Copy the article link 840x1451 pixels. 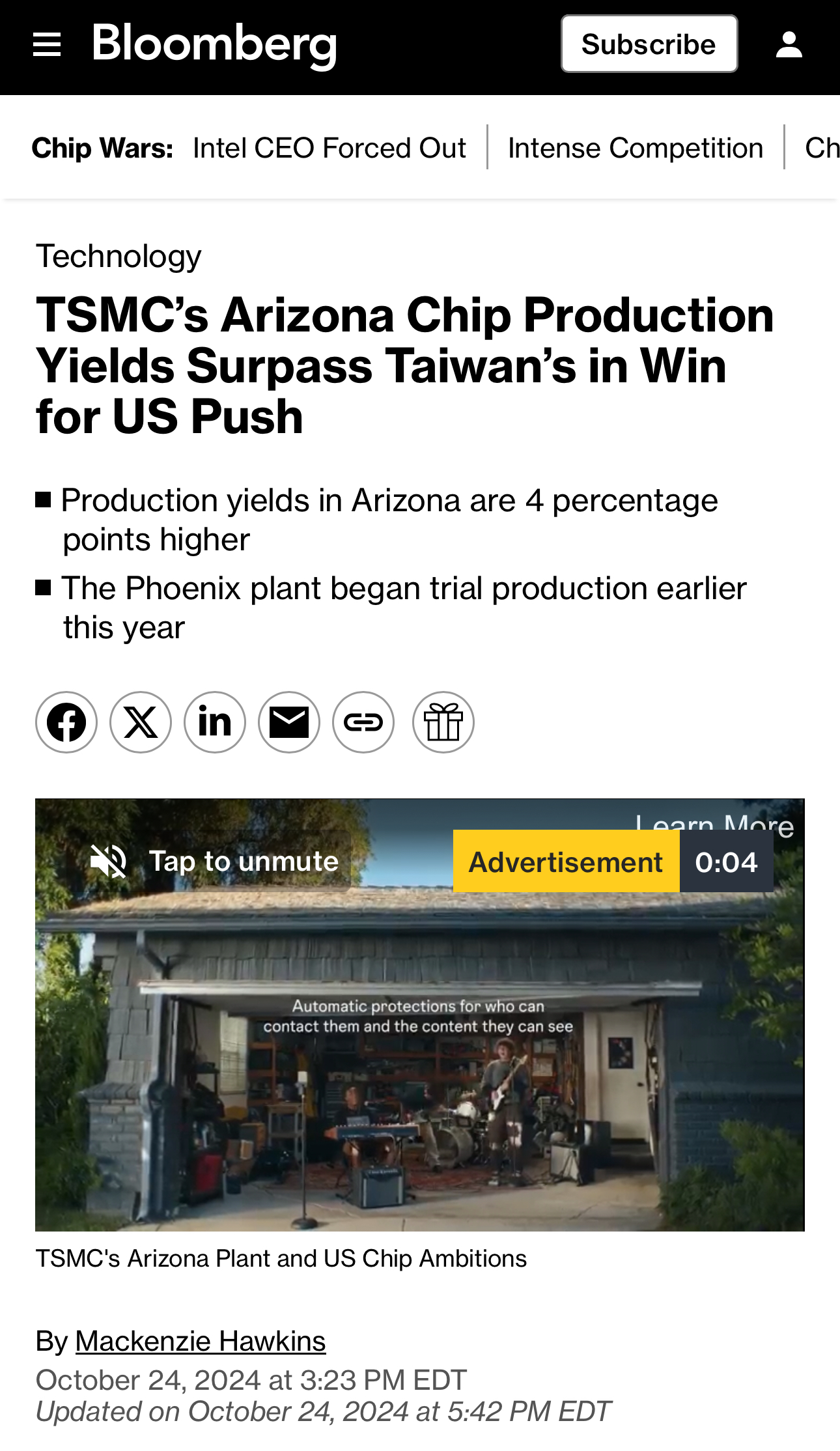click(x=363, y=722)
